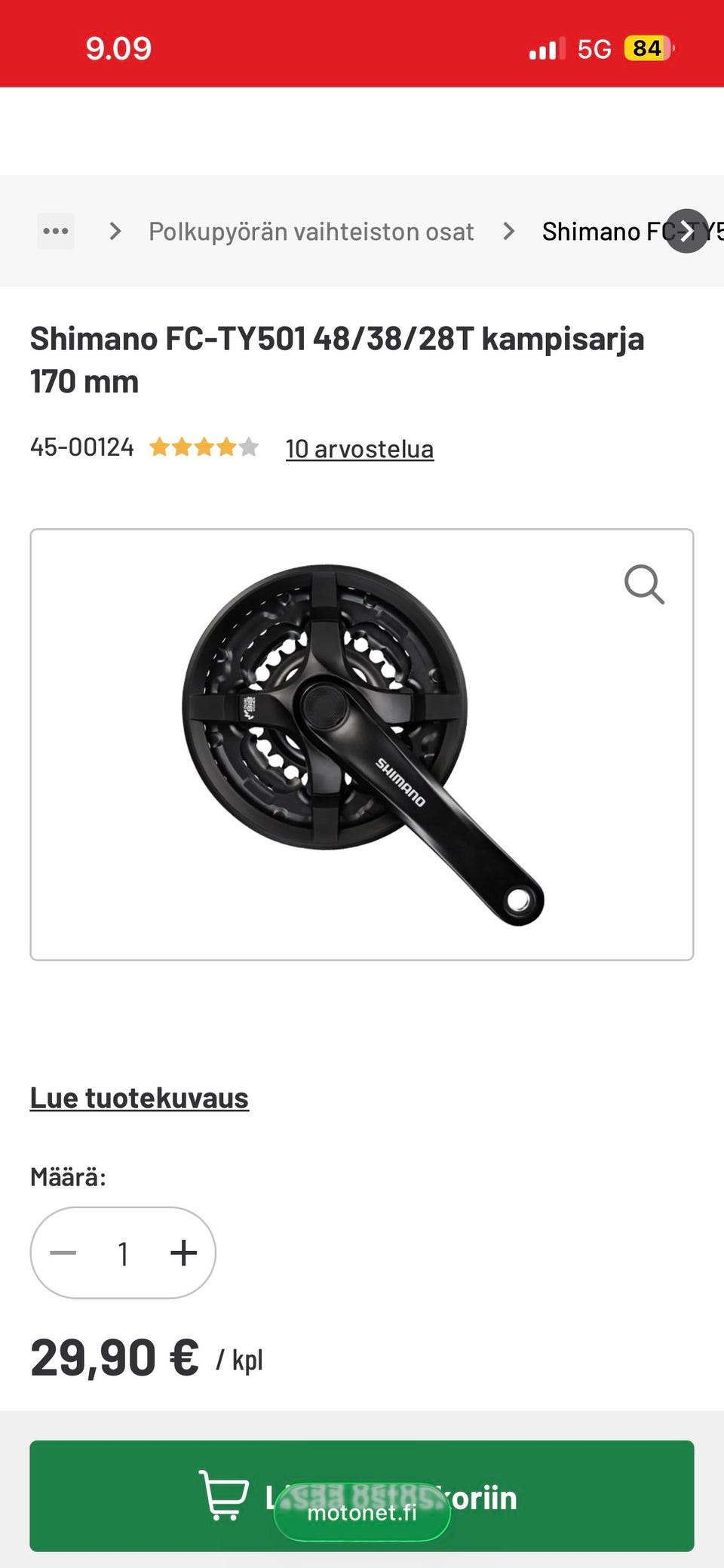
Task: Expand the collapsed breadcrumb ellipsis
Action: tap(56, 231)
